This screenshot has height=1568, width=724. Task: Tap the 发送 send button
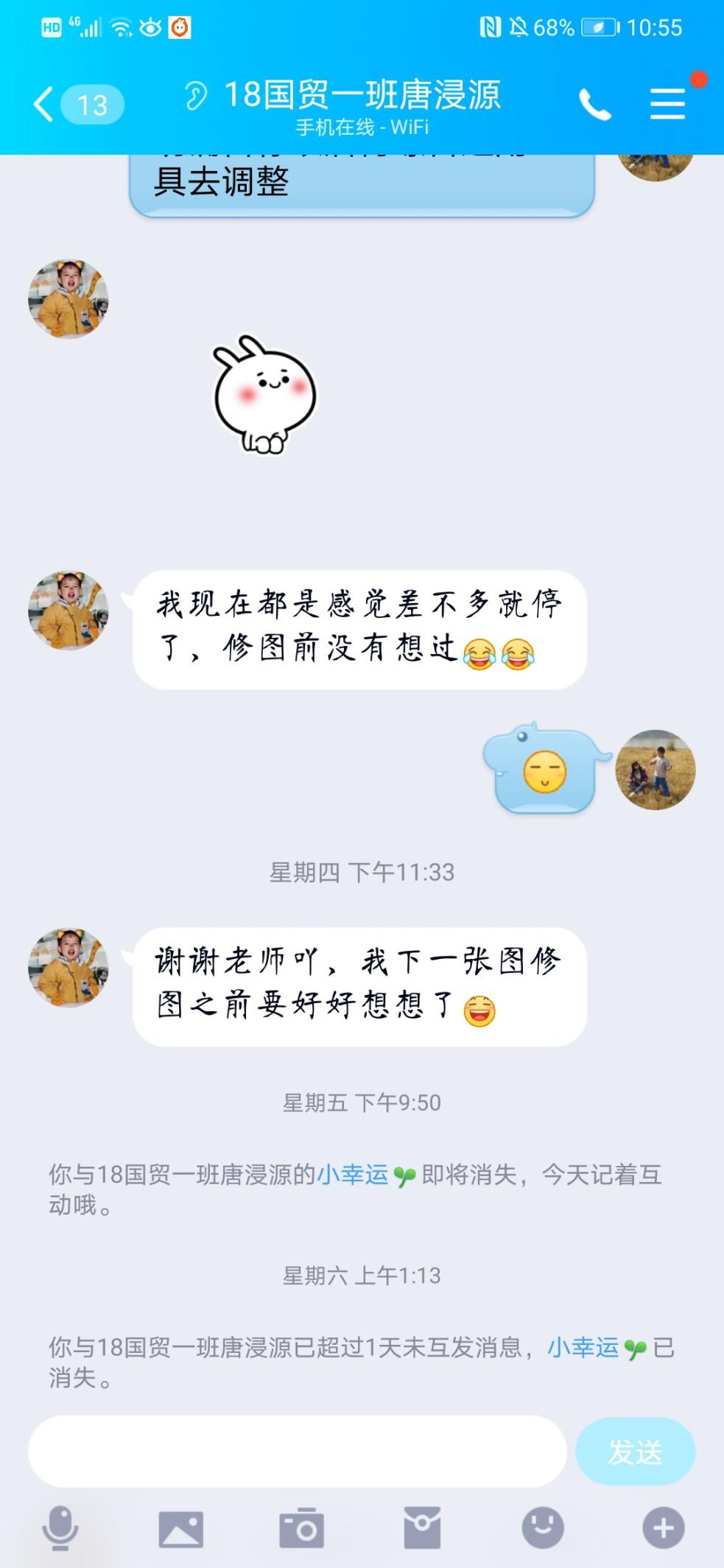[635, 1452]
